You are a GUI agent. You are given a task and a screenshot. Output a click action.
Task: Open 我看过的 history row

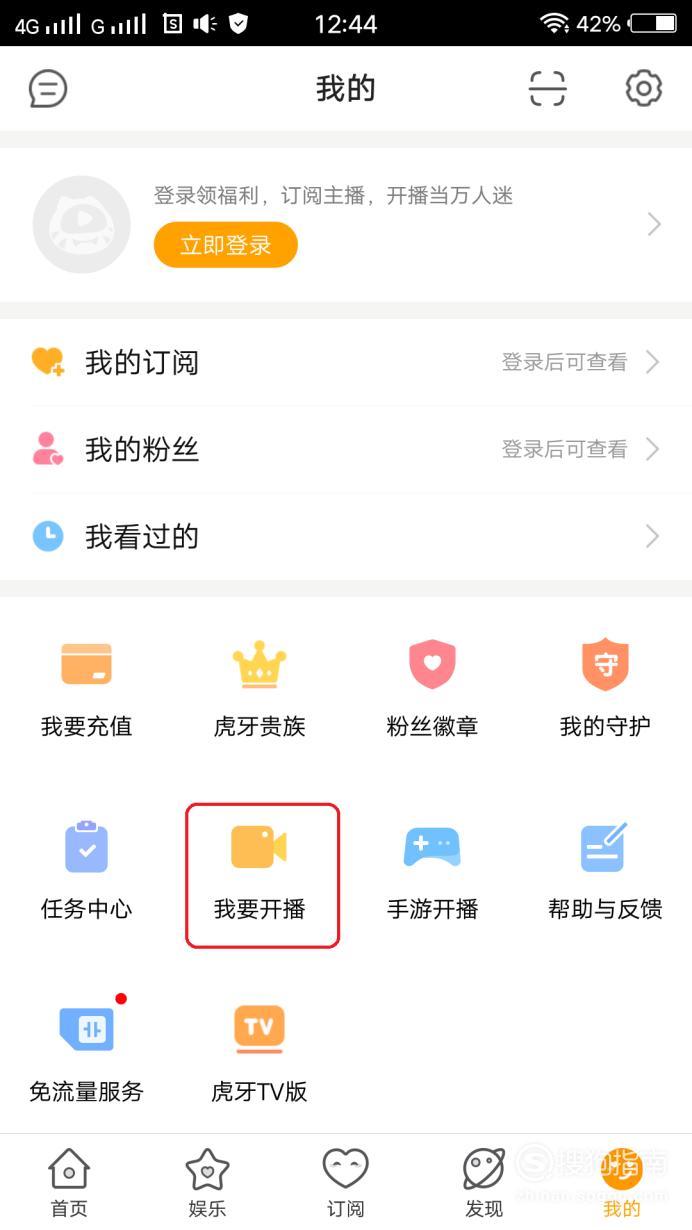point(346,537)
